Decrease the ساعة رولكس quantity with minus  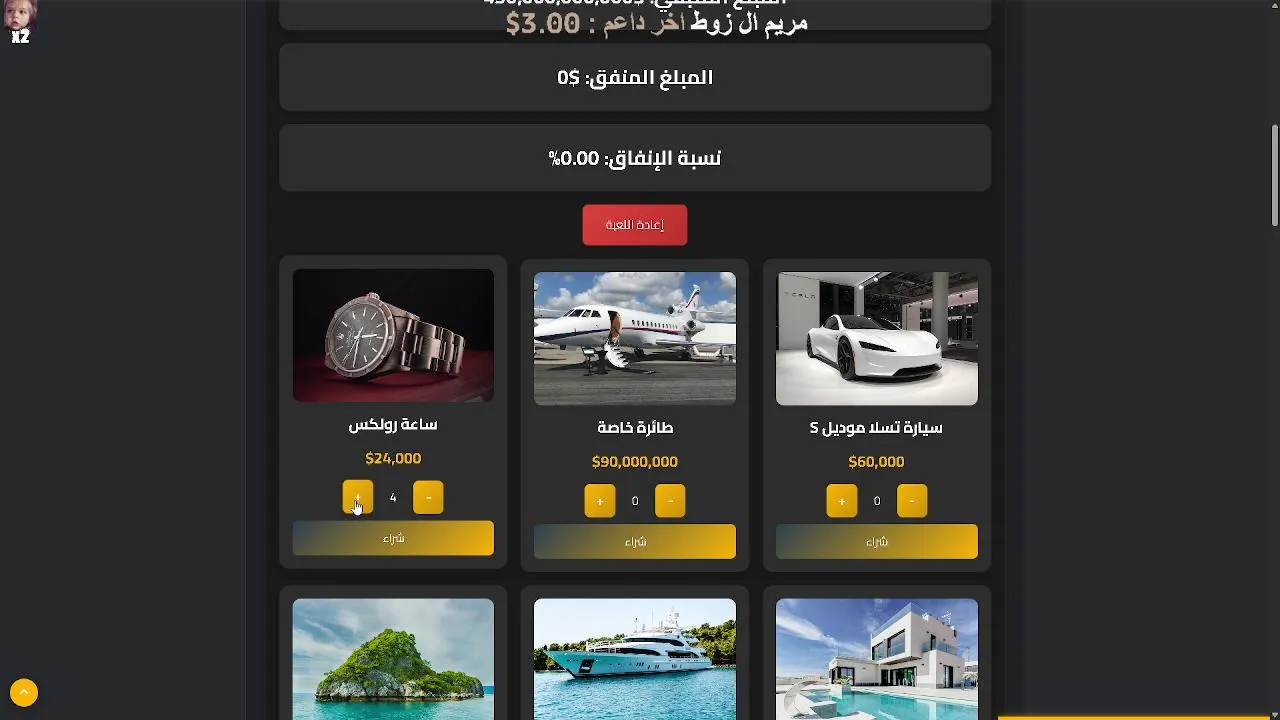[428, 497]
